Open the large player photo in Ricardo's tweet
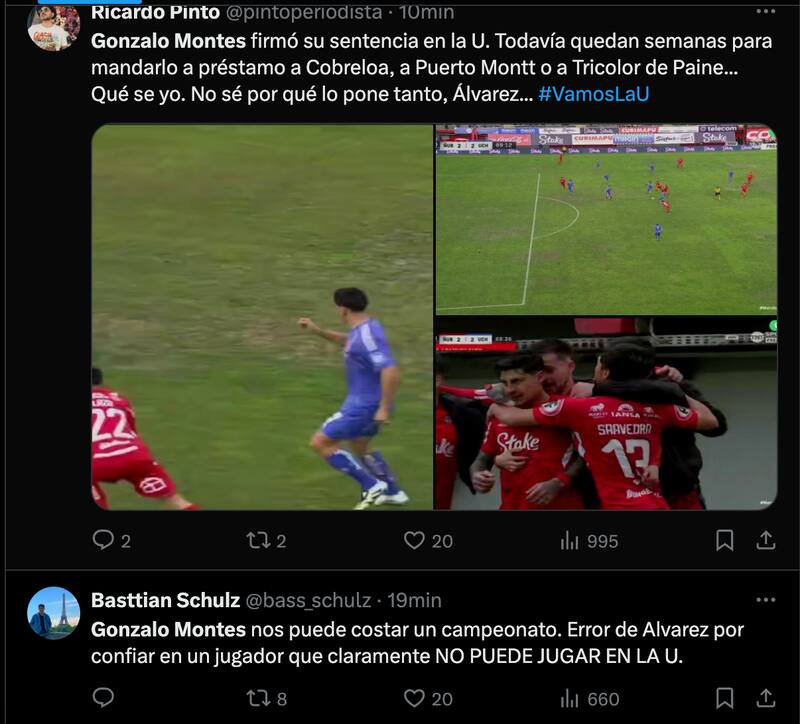This screenshot has height=724, width=800. tap(262, 317)
